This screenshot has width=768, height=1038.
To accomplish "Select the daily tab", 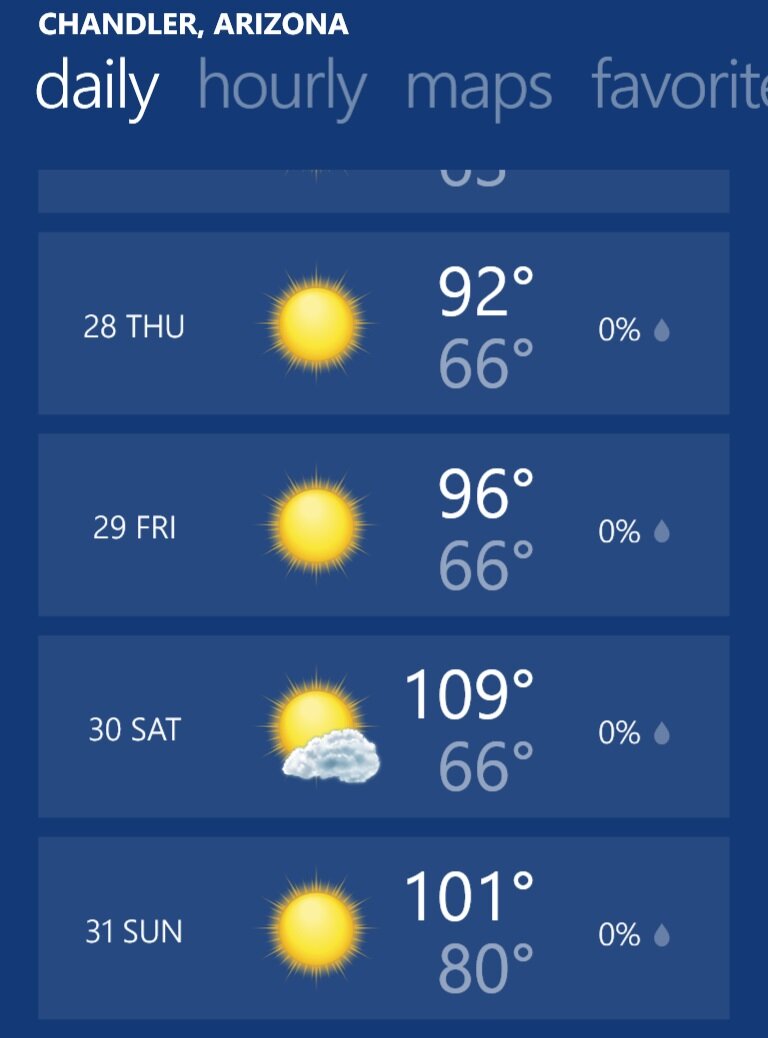I will coord(97,88).
